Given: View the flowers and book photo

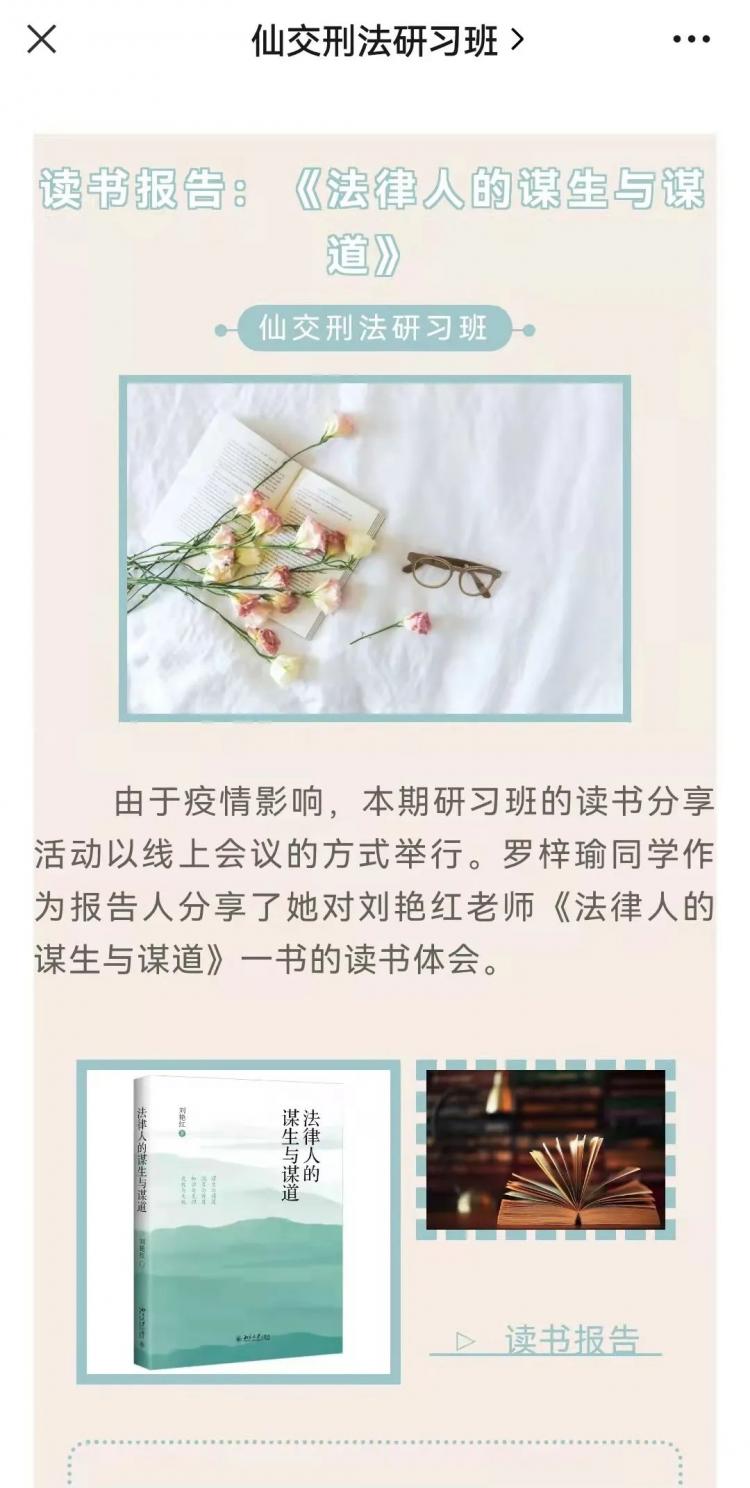Looking at the screenshot, I should pos(374,548).
